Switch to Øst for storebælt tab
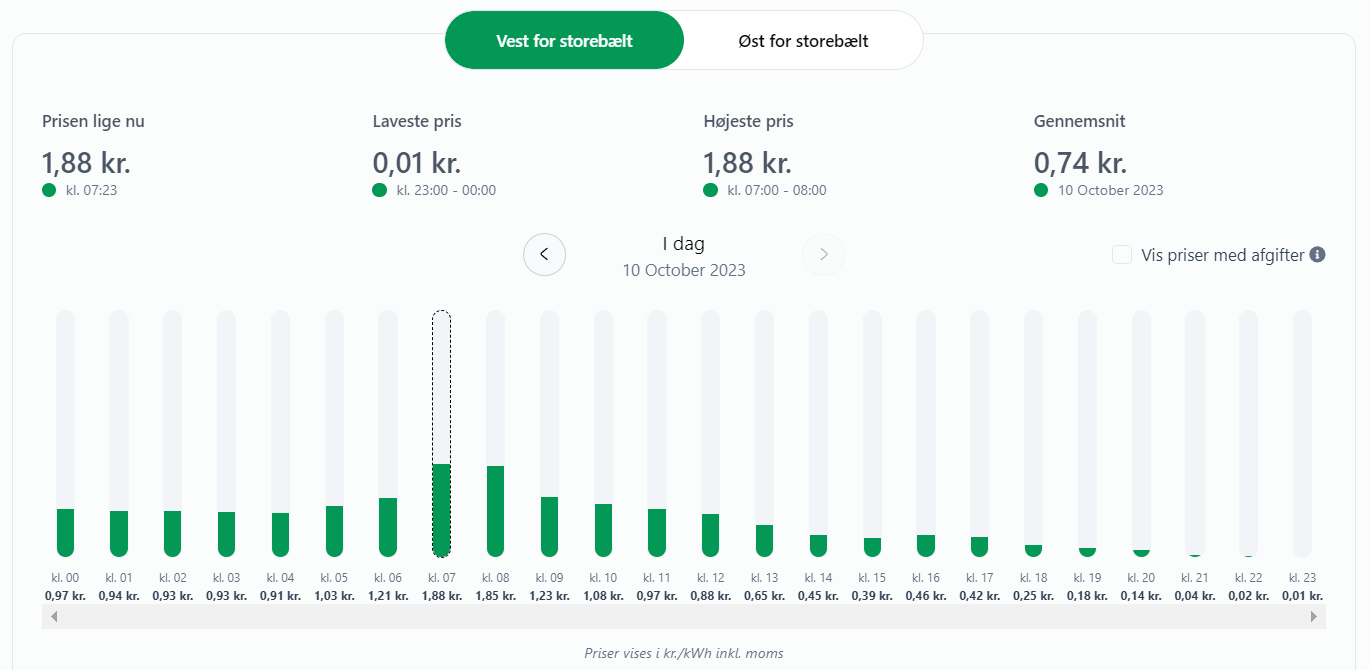 click(x=803, y=41)
